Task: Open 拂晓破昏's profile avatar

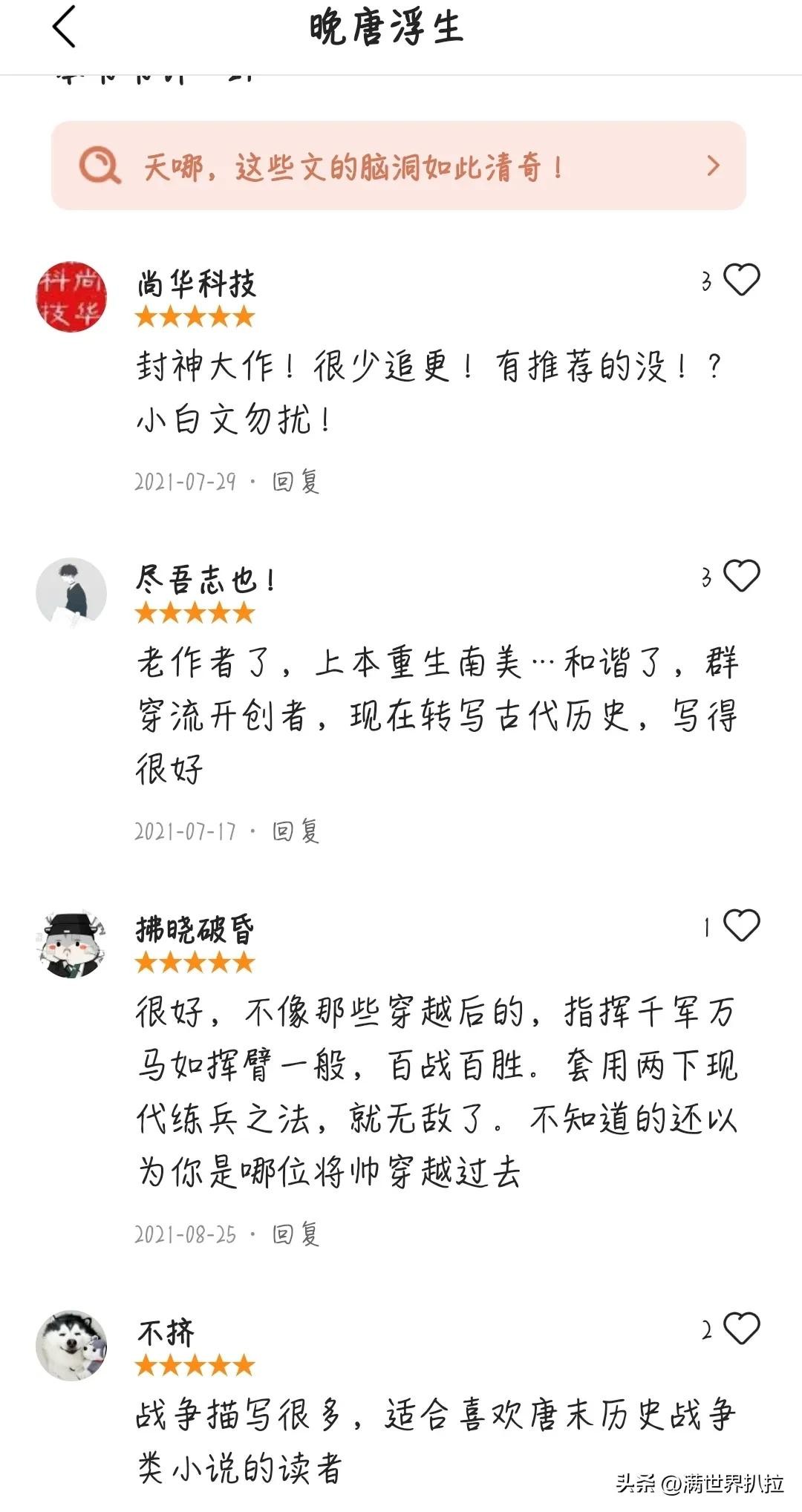Action: pos(71,944)
